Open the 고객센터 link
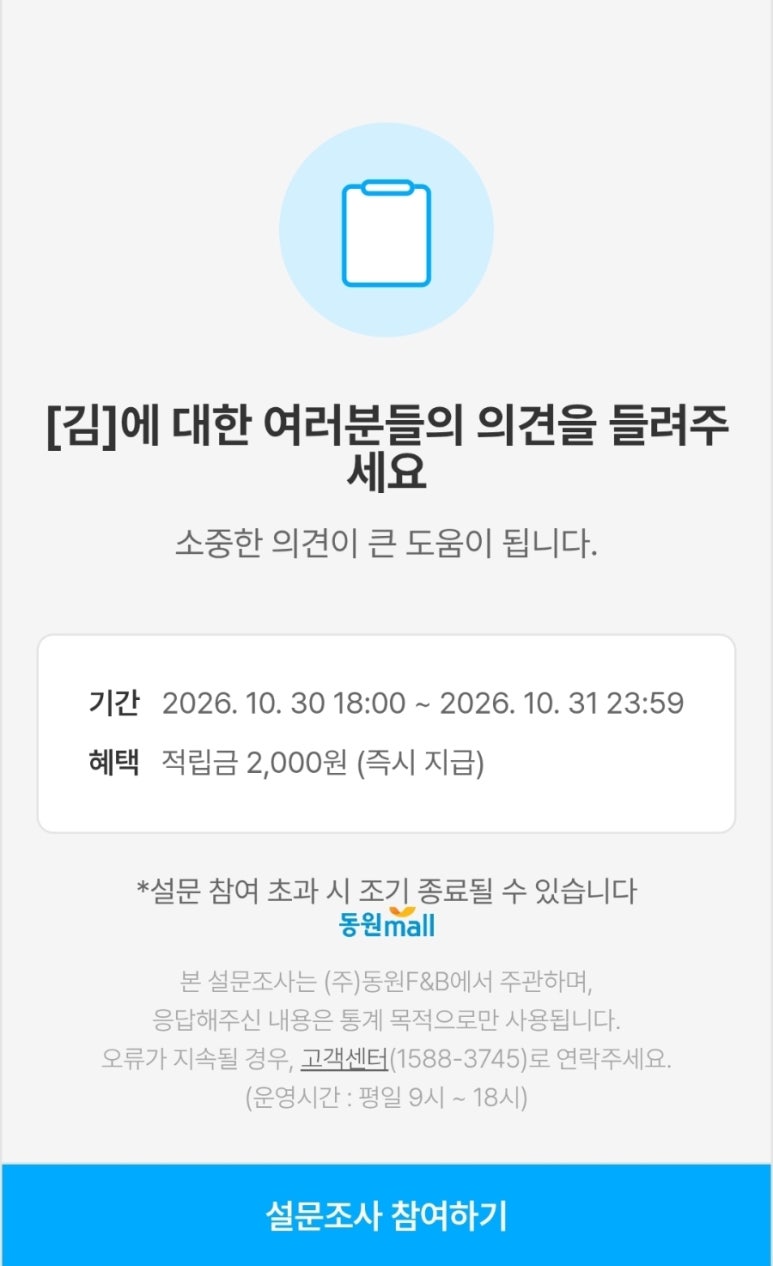 [344, 1058]
